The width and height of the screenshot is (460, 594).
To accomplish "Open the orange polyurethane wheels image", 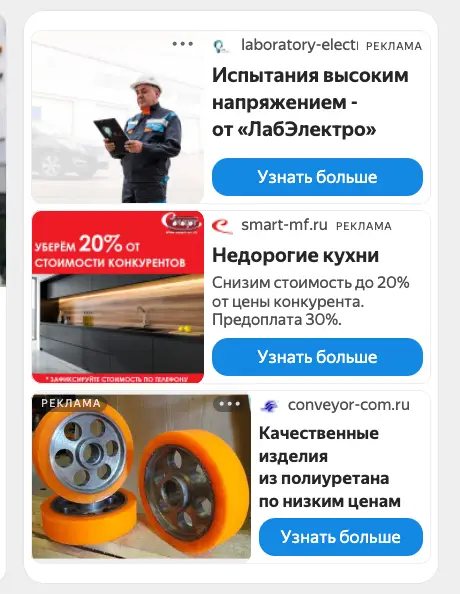I will [x=141, y=477].
